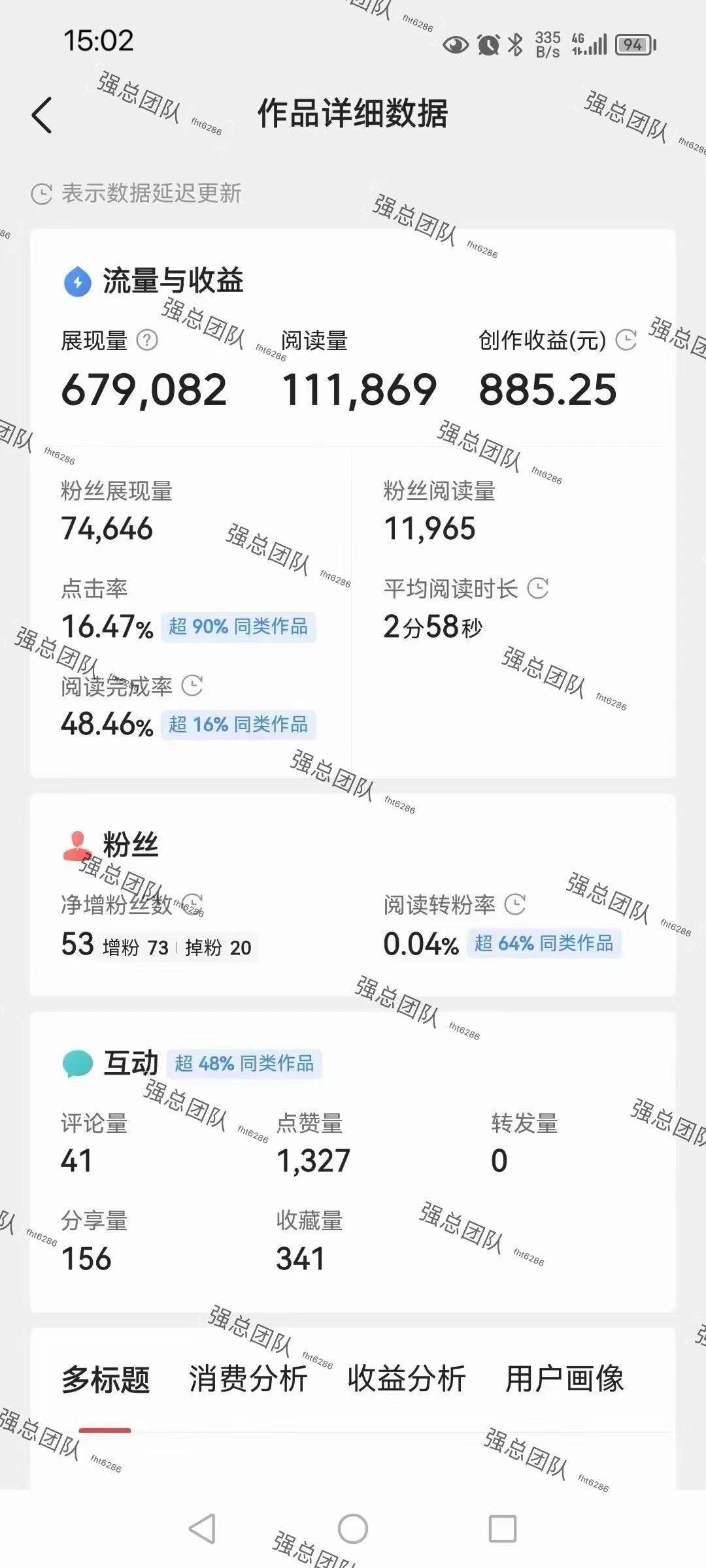Tap the system home button
The image size is (706, 1568).
pyautogui.click(x=353, y=1529)
